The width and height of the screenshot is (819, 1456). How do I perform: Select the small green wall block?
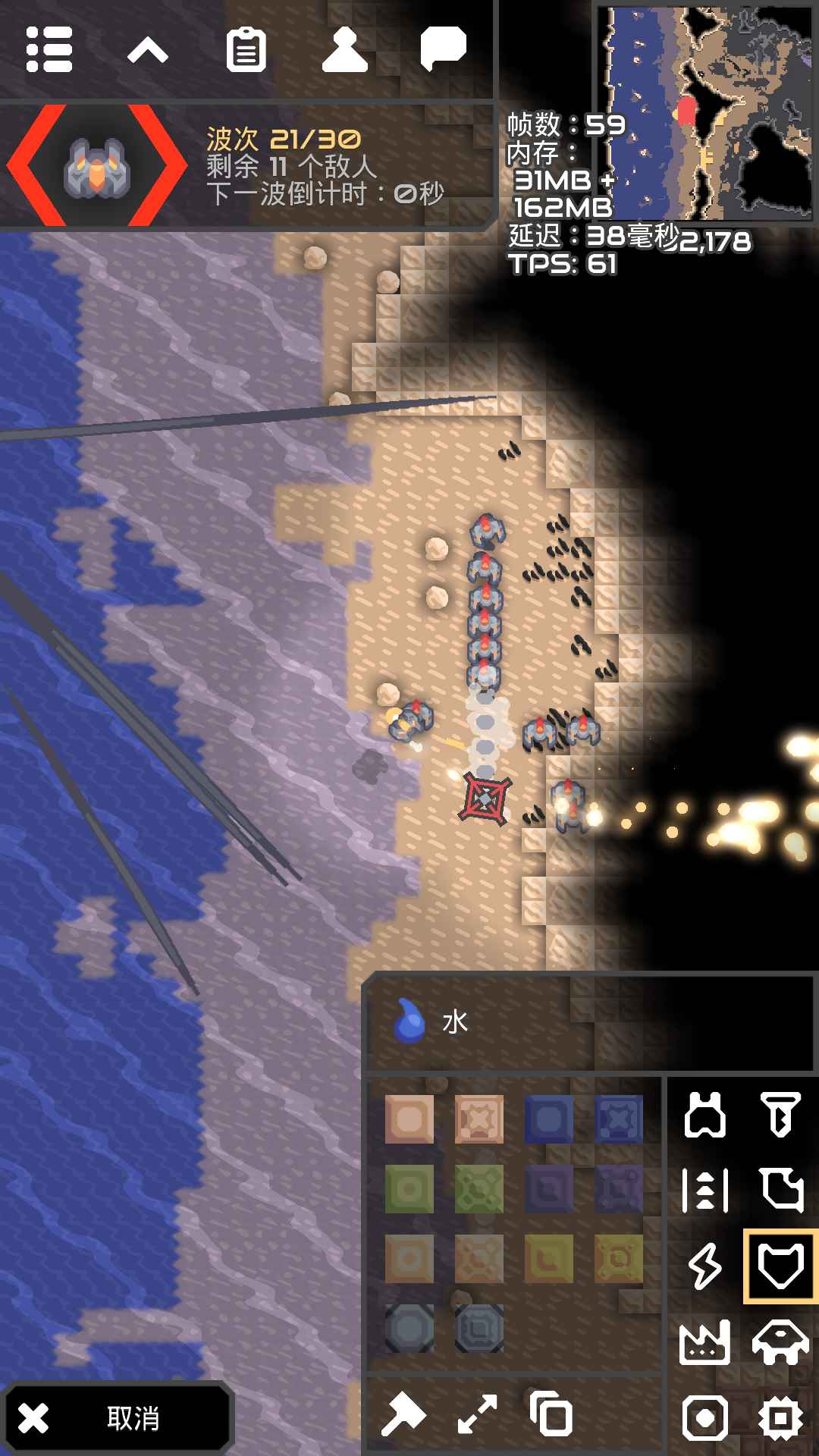pos(409,1188)
